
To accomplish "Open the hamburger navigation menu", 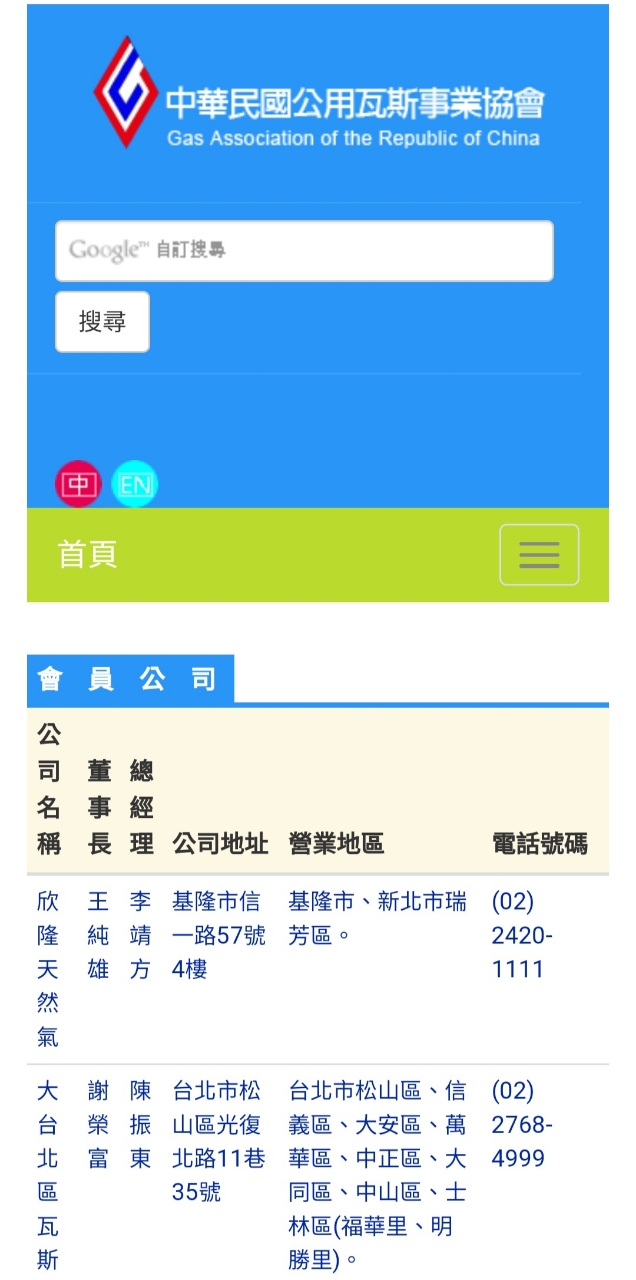I will (539, 555).
